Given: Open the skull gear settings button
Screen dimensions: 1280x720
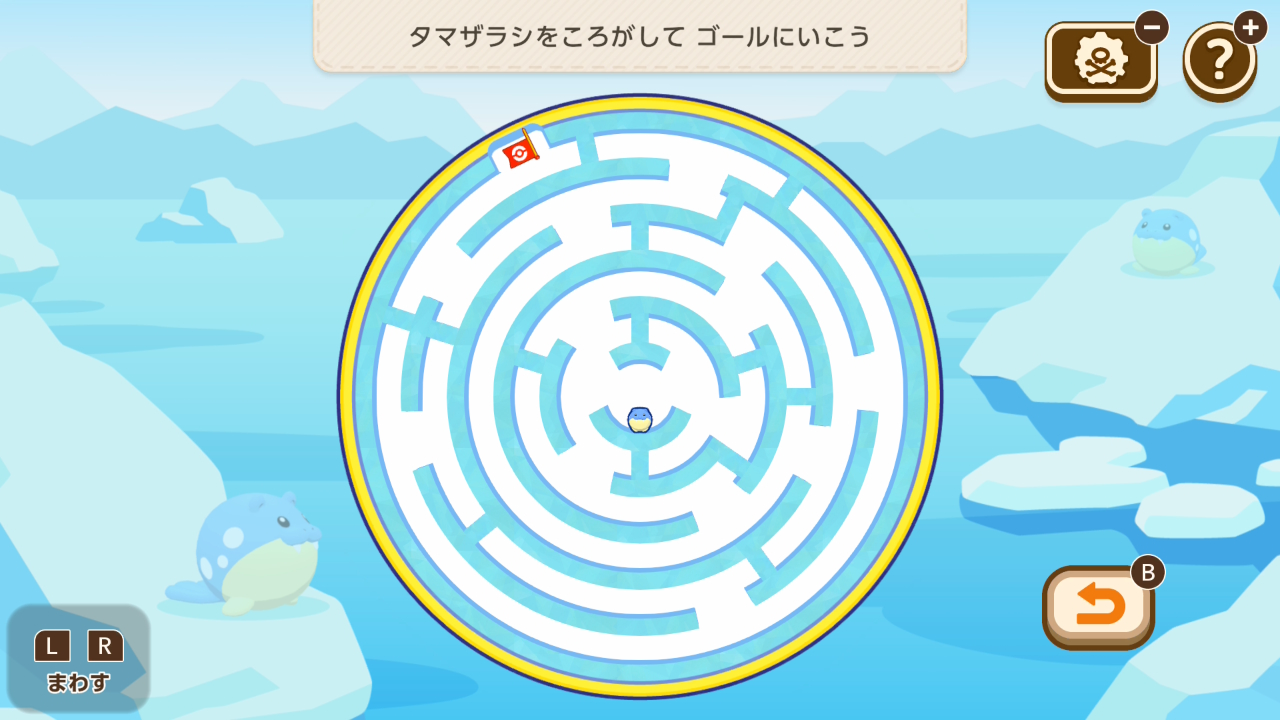Looking at the screenshot, I should coord(1100,62).
